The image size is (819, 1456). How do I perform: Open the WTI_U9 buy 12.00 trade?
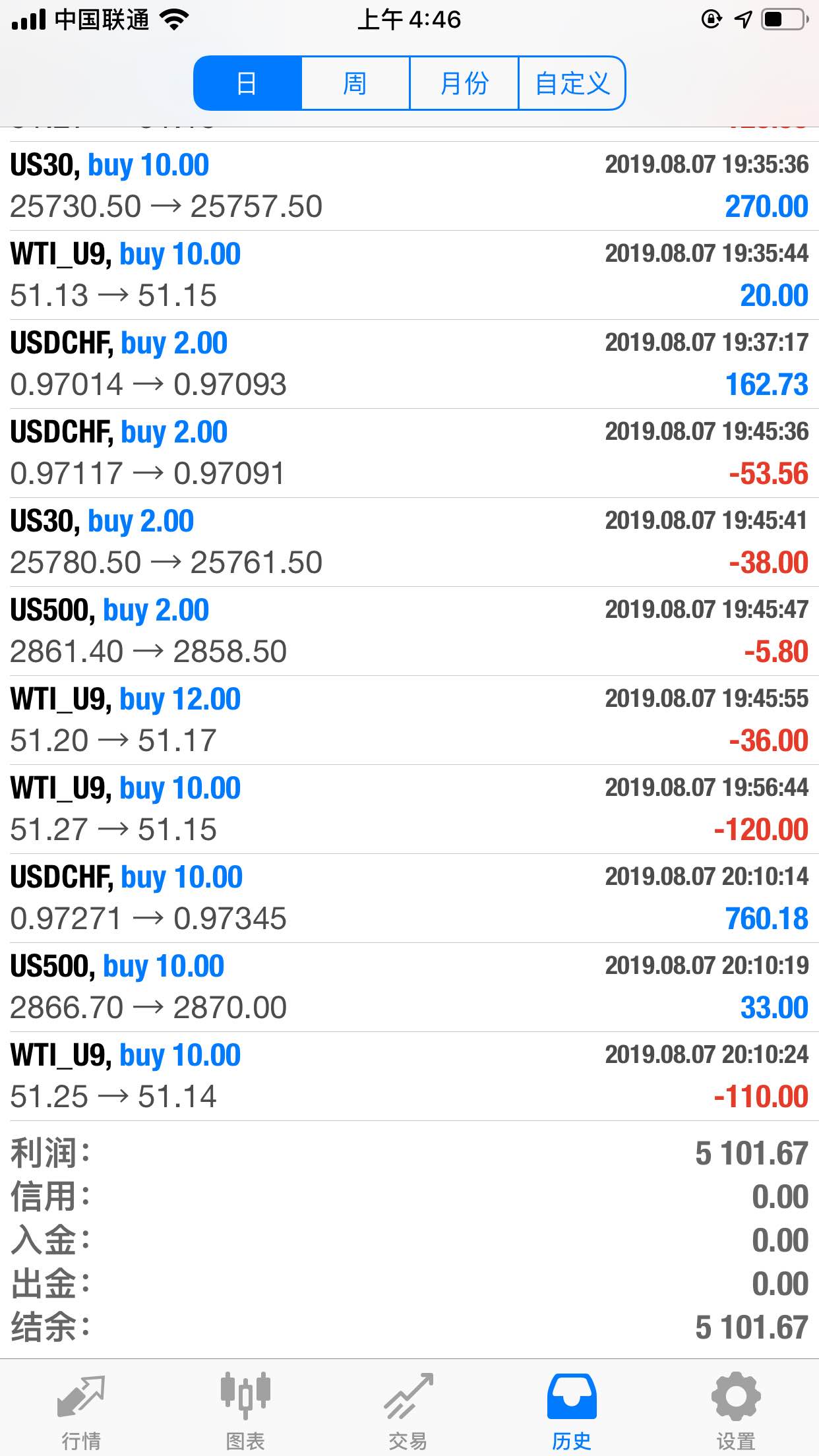pos(409,720)
